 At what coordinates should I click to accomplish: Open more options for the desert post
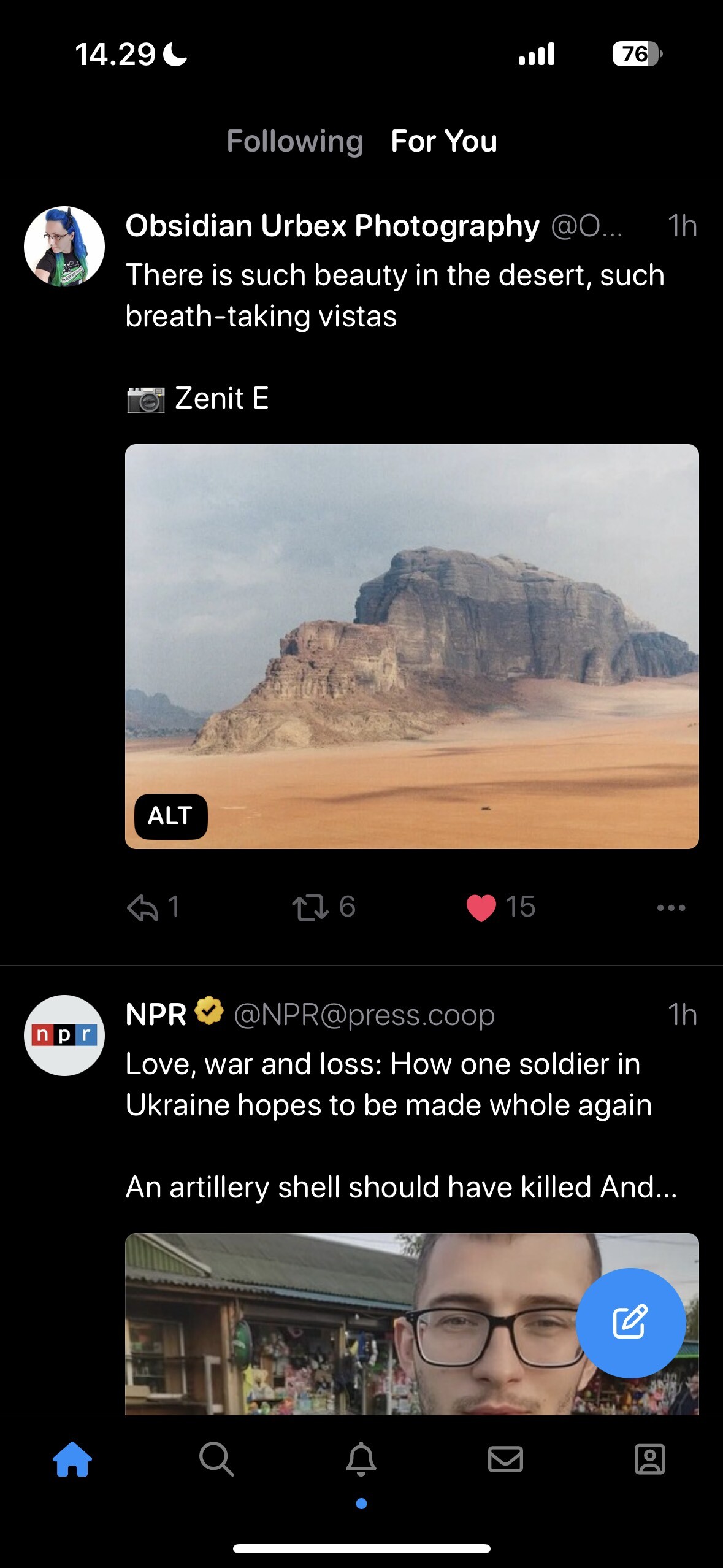(x=671, y=907)
